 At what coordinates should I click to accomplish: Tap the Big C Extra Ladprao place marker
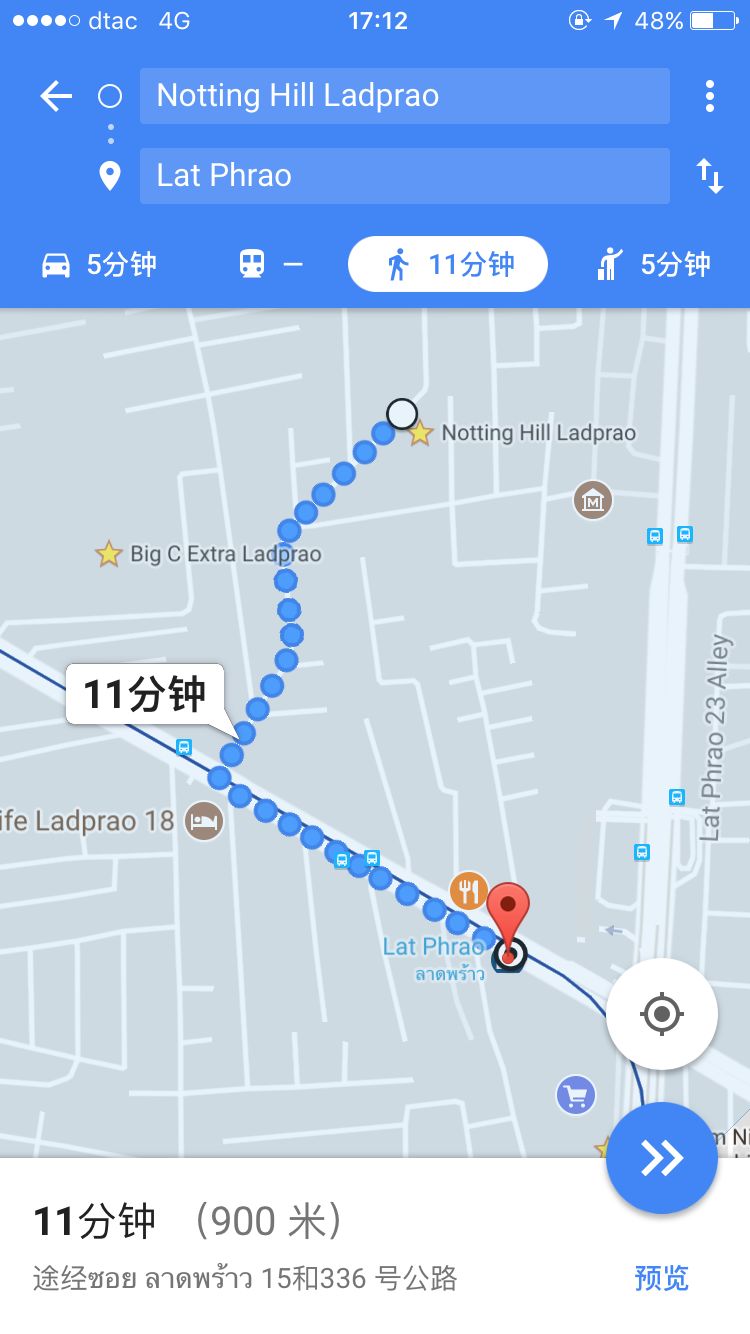109,553
